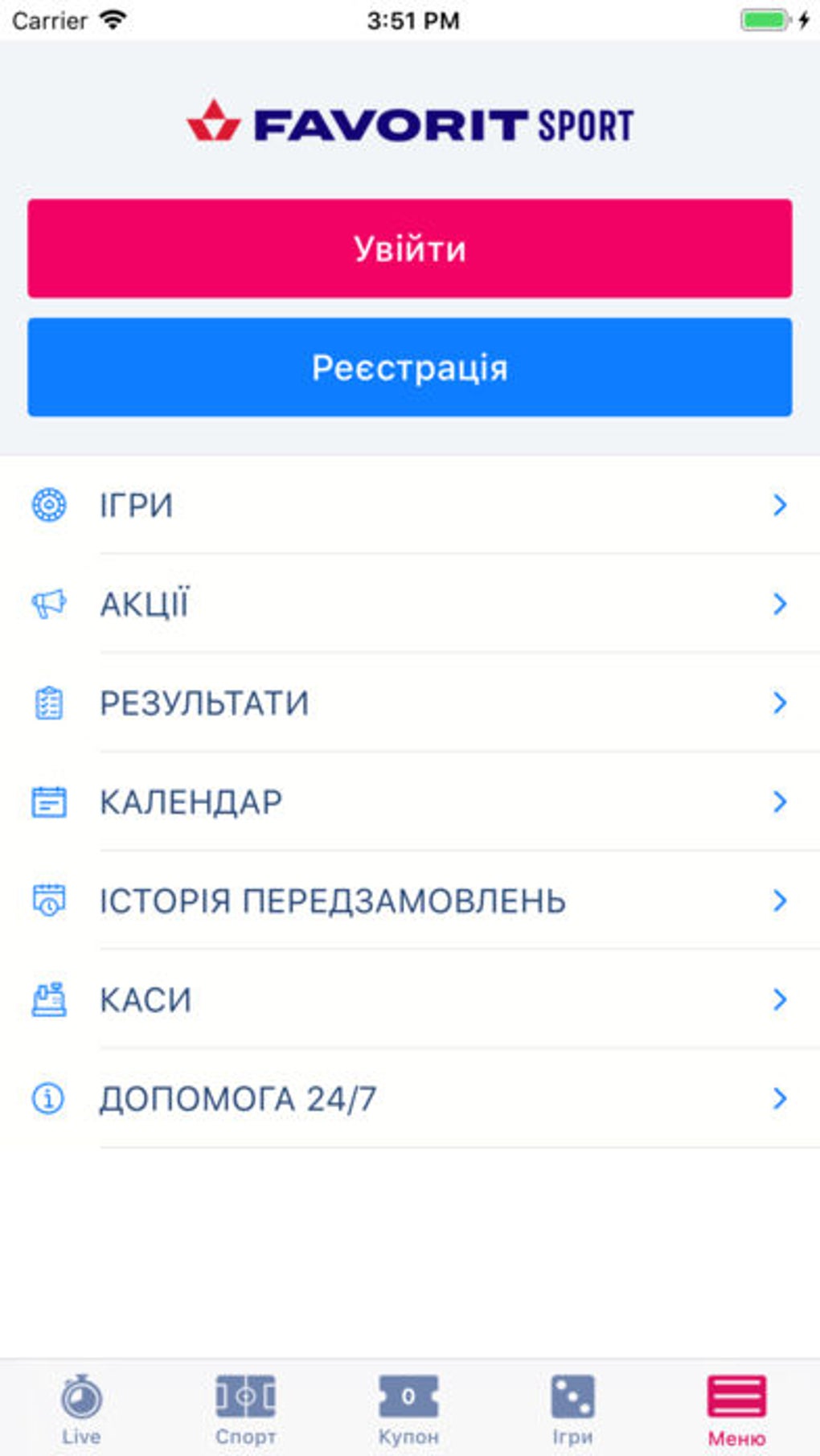The image size is (820, 1456).
Task: Switch to the Live tab
Action: (81, 1409)
